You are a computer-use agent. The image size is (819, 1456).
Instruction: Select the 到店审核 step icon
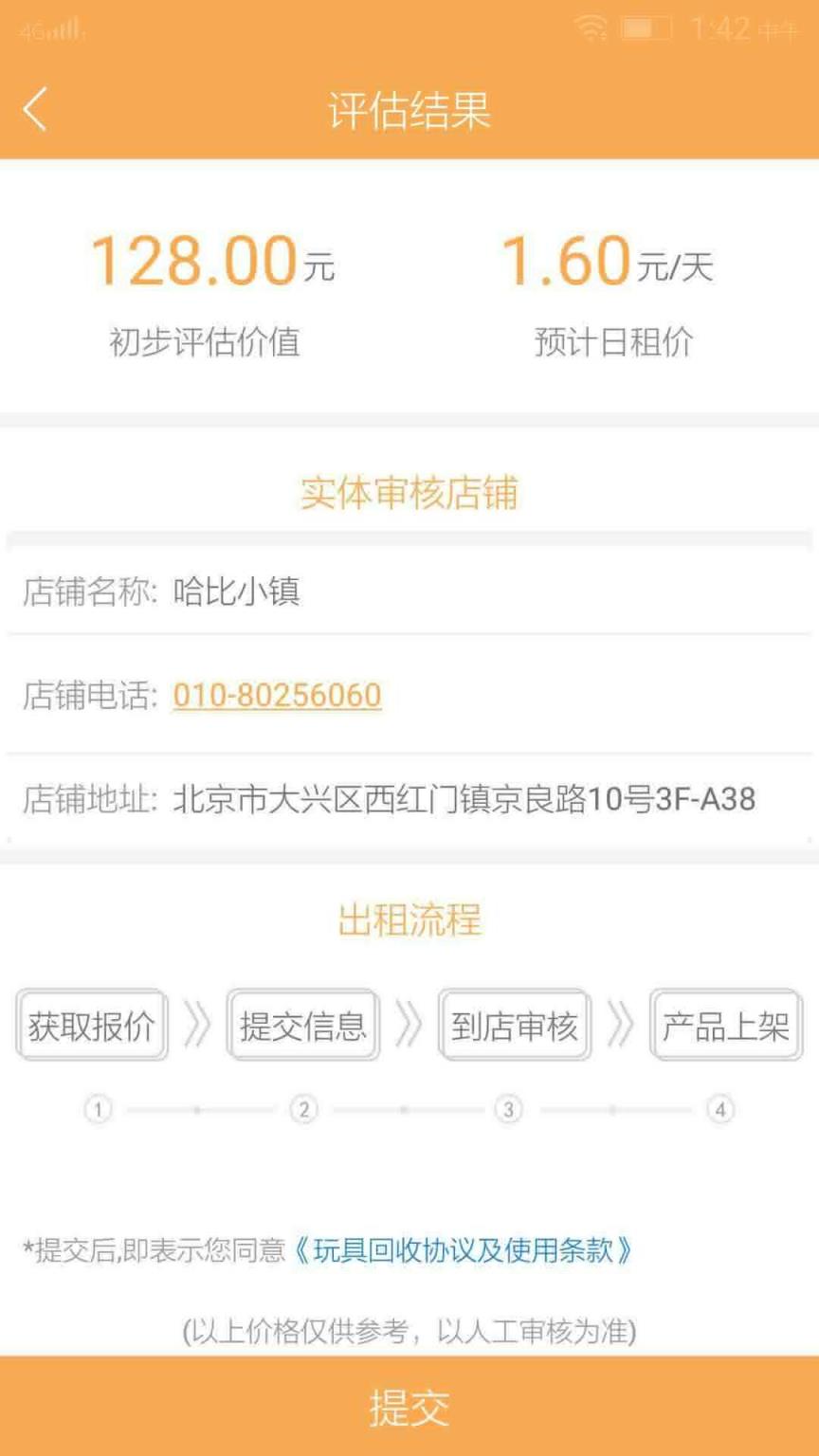[514, 1024]
